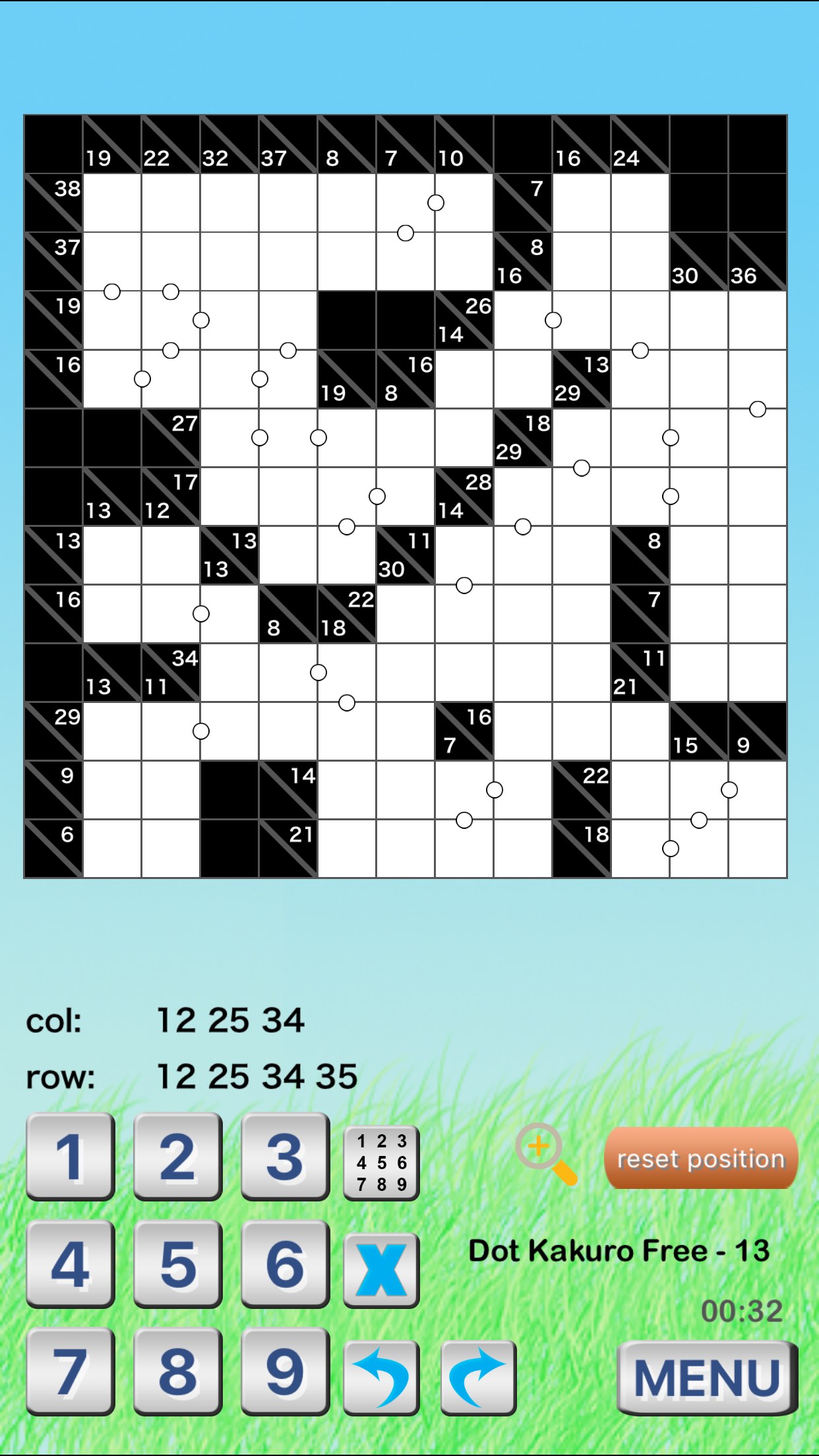
Task: Zoom in with the magnifier icon
Action: point(545,1153)
